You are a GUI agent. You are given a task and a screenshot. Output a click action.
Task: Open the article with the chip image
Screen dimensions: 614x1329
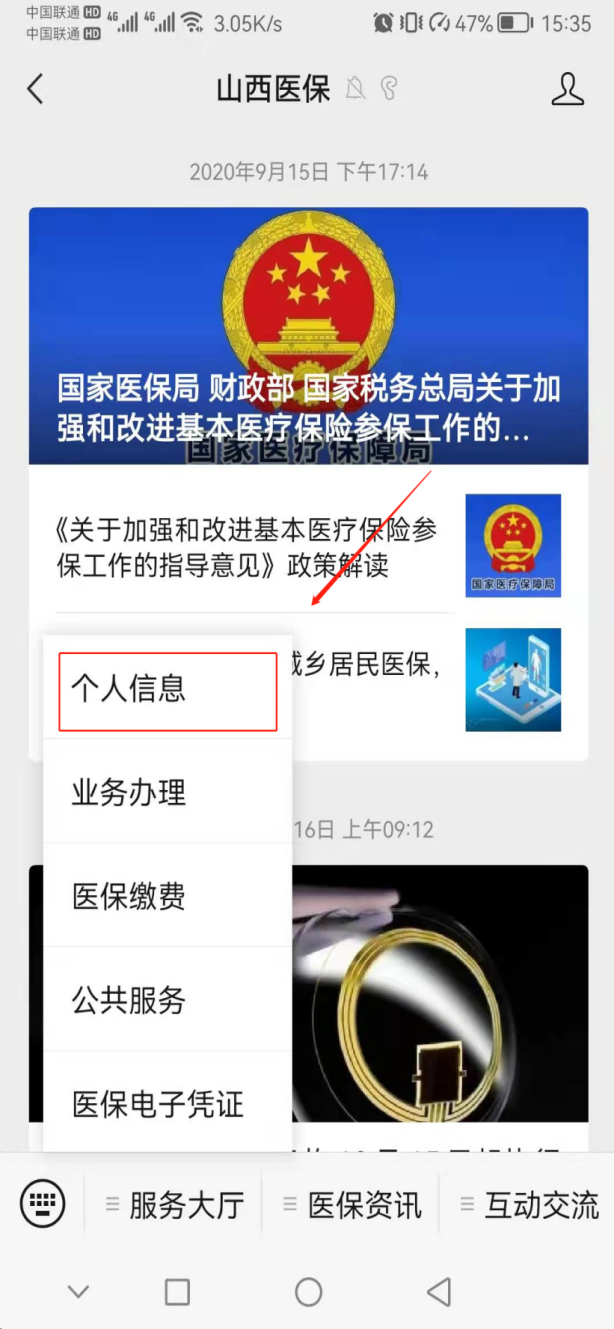click(x=440, y=990)
